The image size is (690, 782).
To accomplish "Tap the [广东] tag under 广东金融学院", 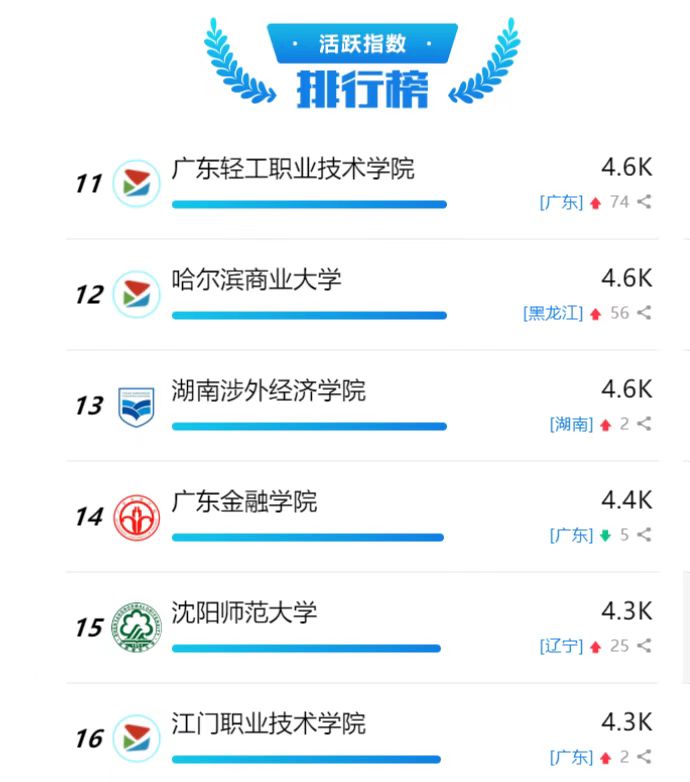I will tap(571, 535).
